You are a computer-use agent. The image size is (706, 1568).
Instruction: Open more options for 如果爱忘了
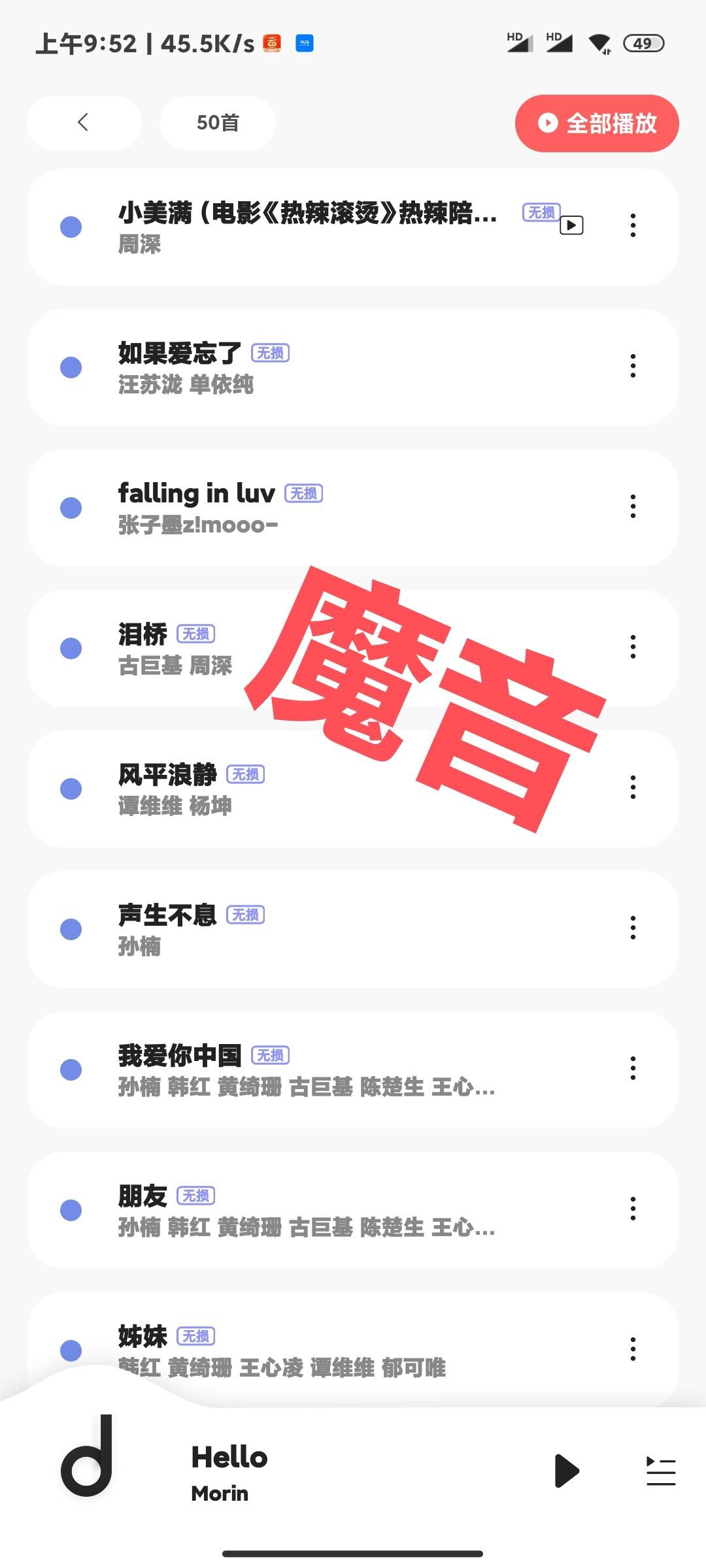click(633, 367)
